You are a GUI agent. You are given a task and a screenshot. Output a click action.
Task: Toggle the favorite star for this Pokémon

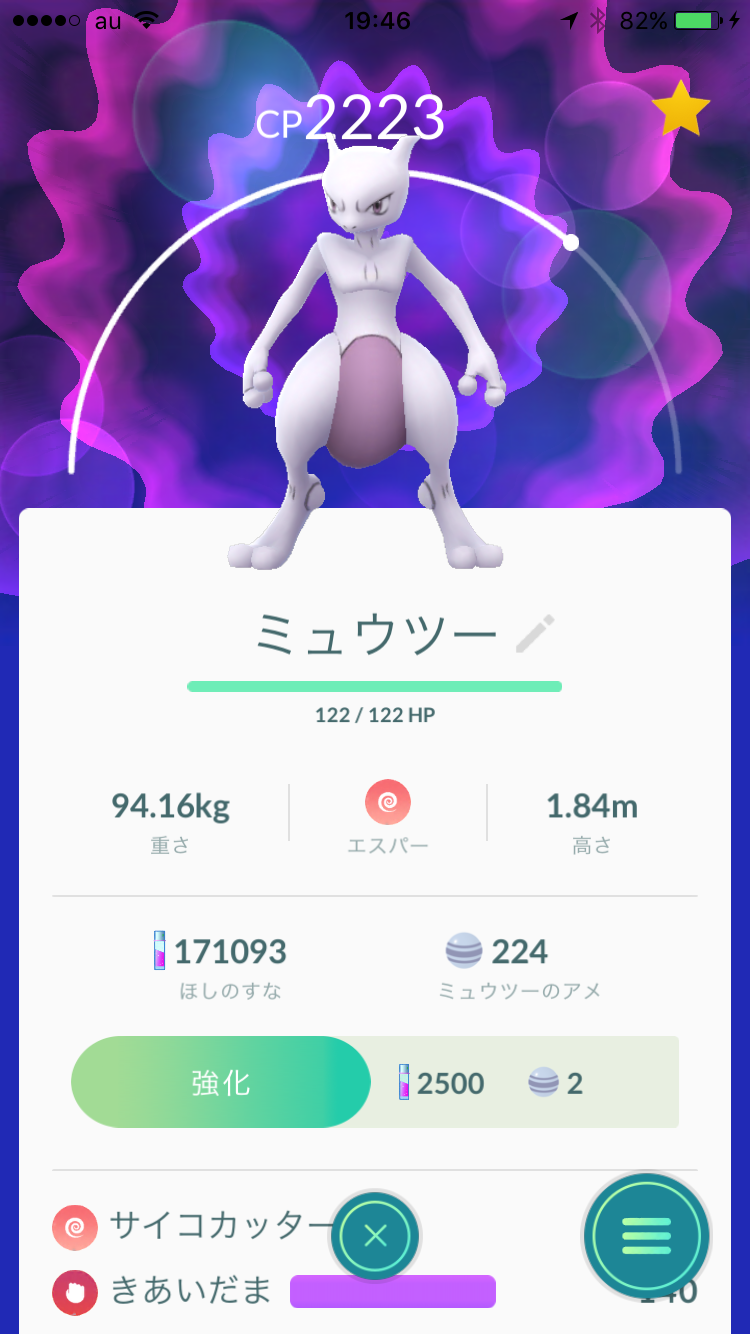tap(681, 109)
